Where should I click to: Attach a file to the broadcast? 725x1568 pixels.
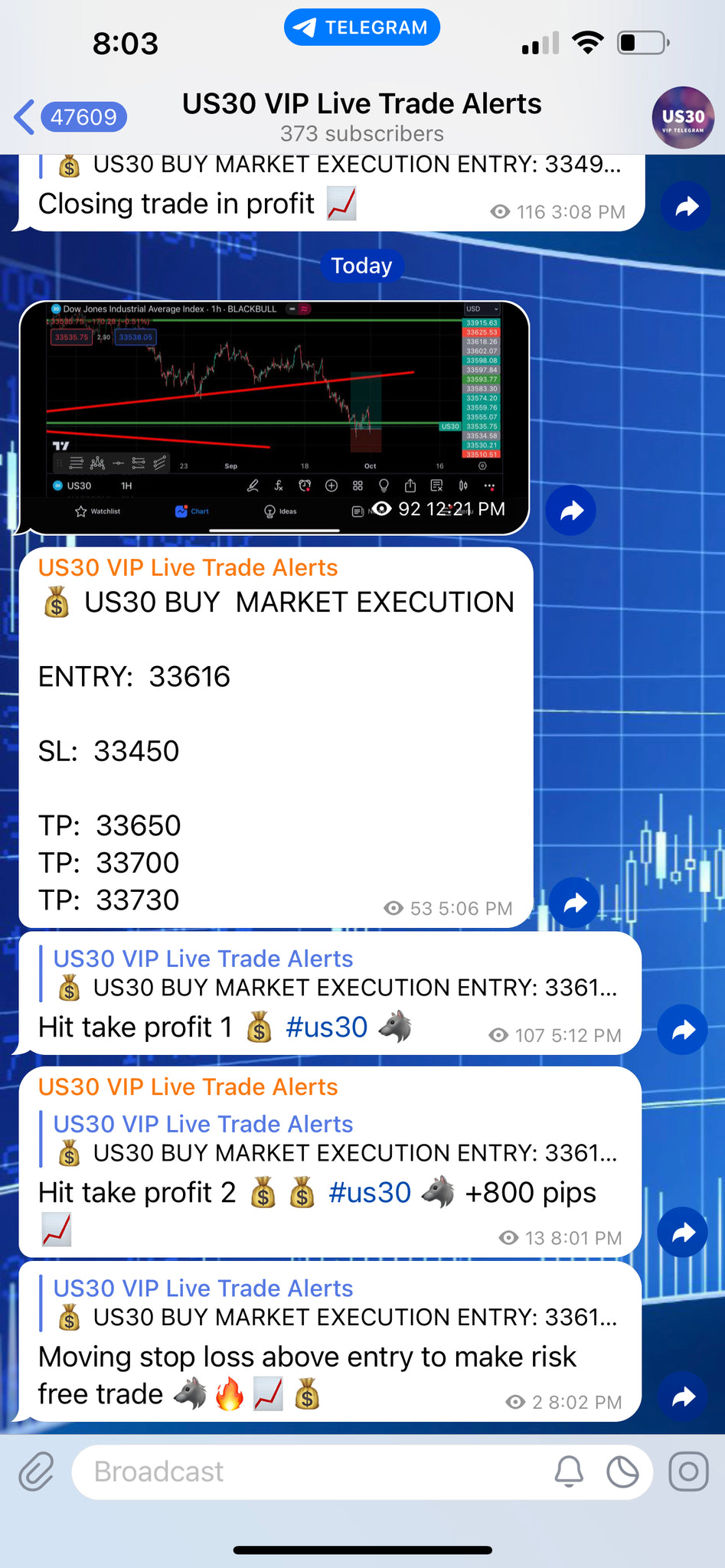[x=36, y=1472]
